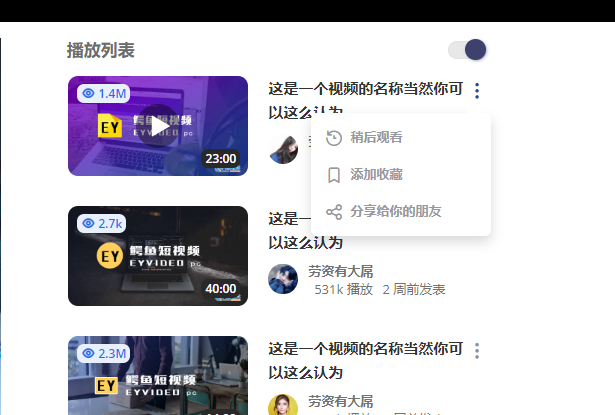The height and width of the screenshot is (415, 615).
Task: Tap 分享给你的朋友 option
Action: (395, 212)
